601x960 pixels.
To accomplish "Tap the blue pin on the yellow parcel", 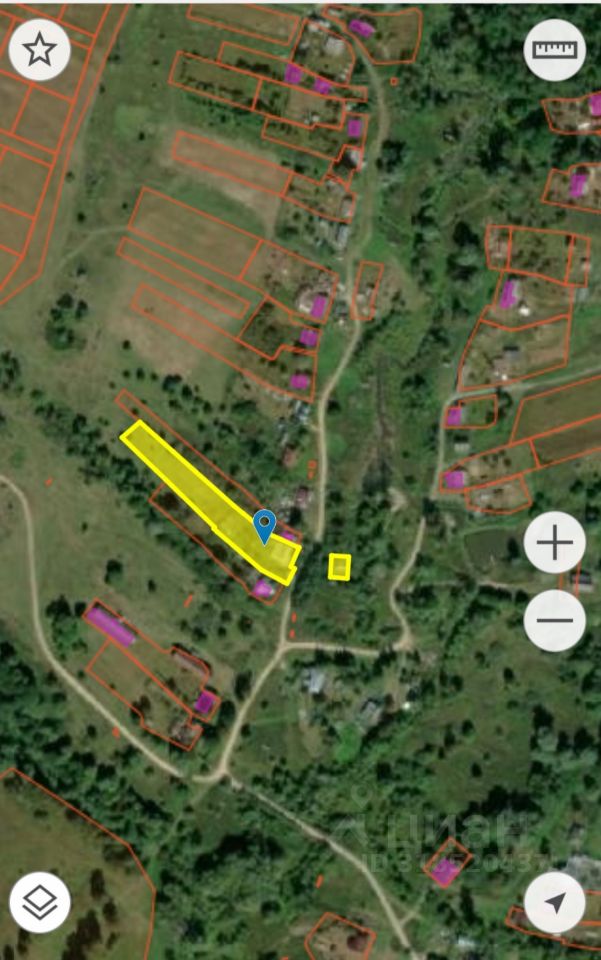I will coord(264,524).
